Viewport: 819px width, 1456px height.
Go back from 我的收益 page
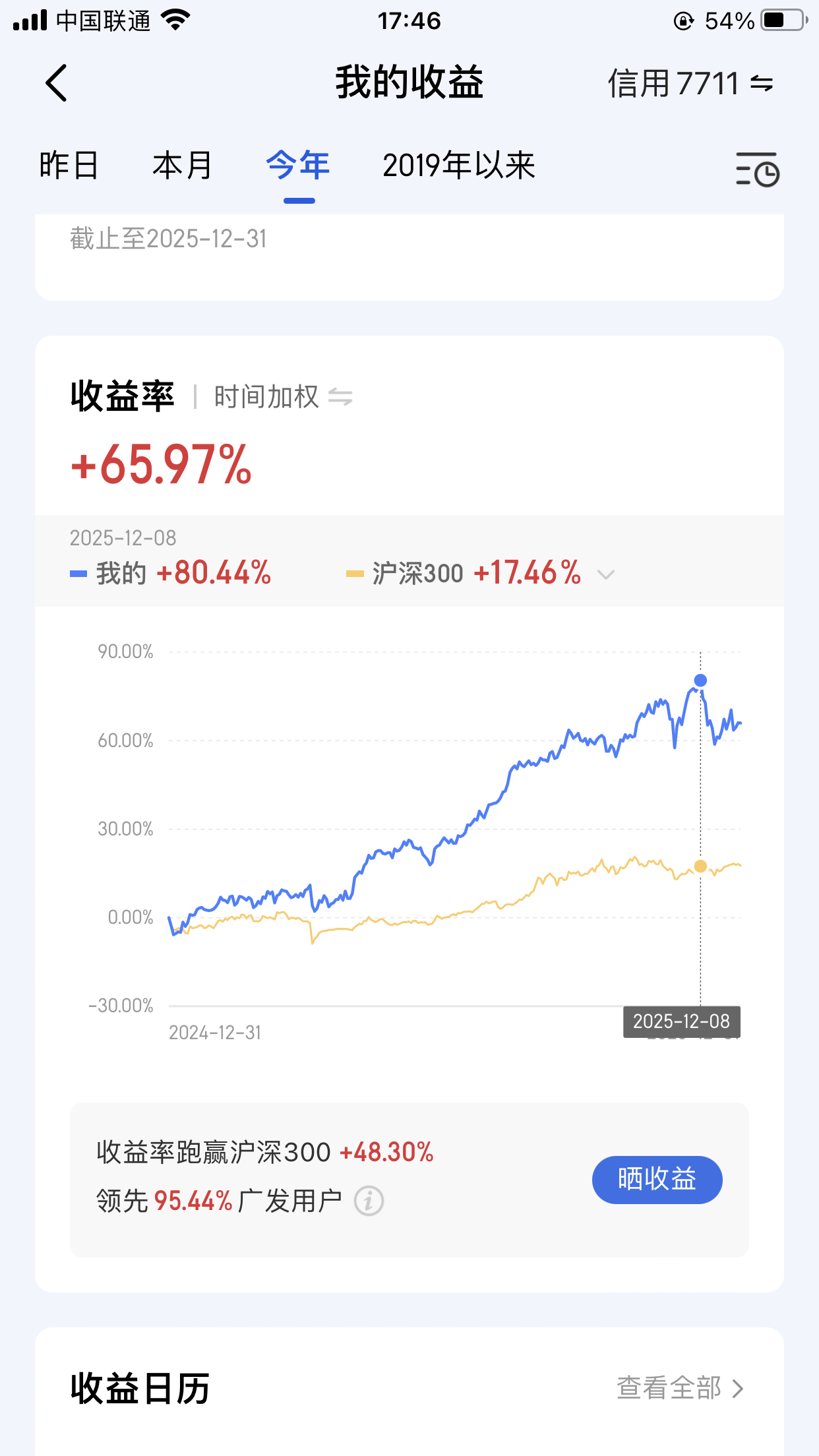[57, 83]
